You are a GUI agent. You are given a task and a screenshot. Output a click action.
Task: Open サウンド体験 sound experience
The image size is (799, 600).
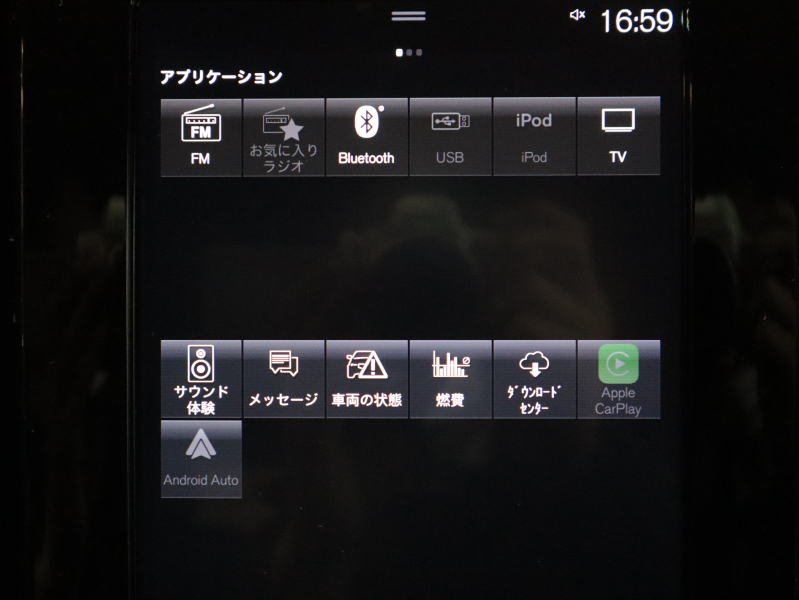[x=201, y=379]
